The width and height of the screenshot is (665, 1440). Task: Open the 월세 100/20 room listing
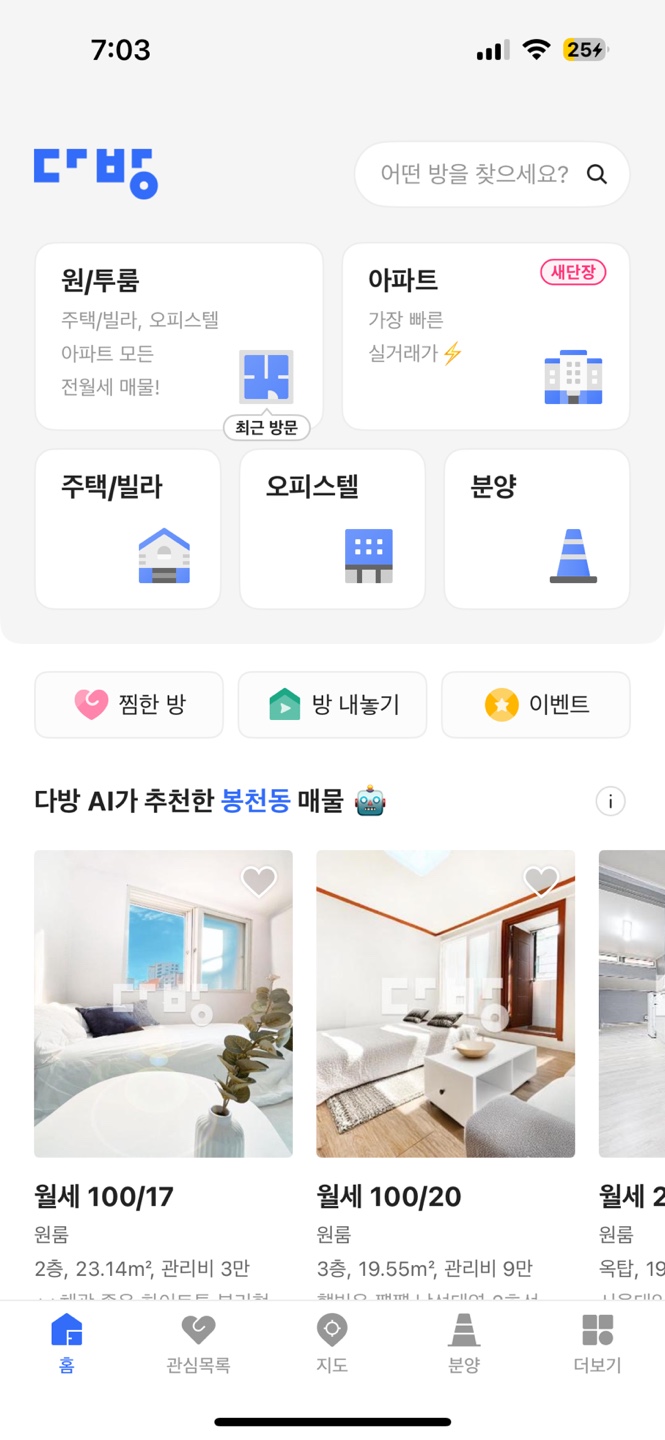click(x=445, y=1004)
